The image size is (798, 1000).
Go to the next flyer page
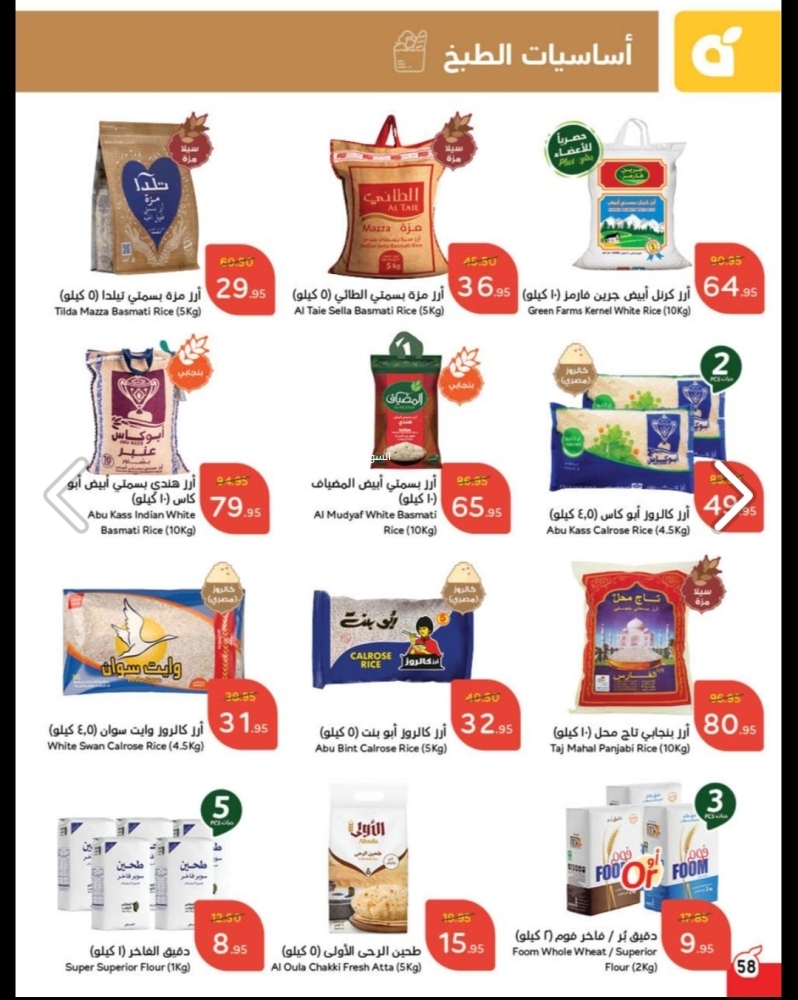[736, 495]
